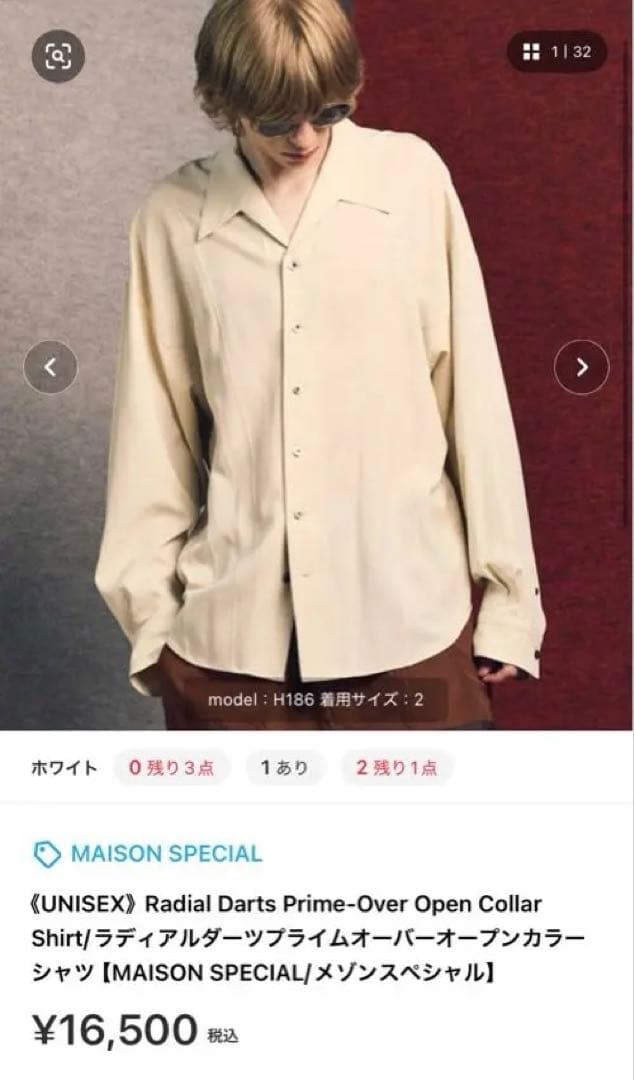Pick size 2 with 1 left
This screenshot has height=1080, width=634.
[x=396, y=768]
